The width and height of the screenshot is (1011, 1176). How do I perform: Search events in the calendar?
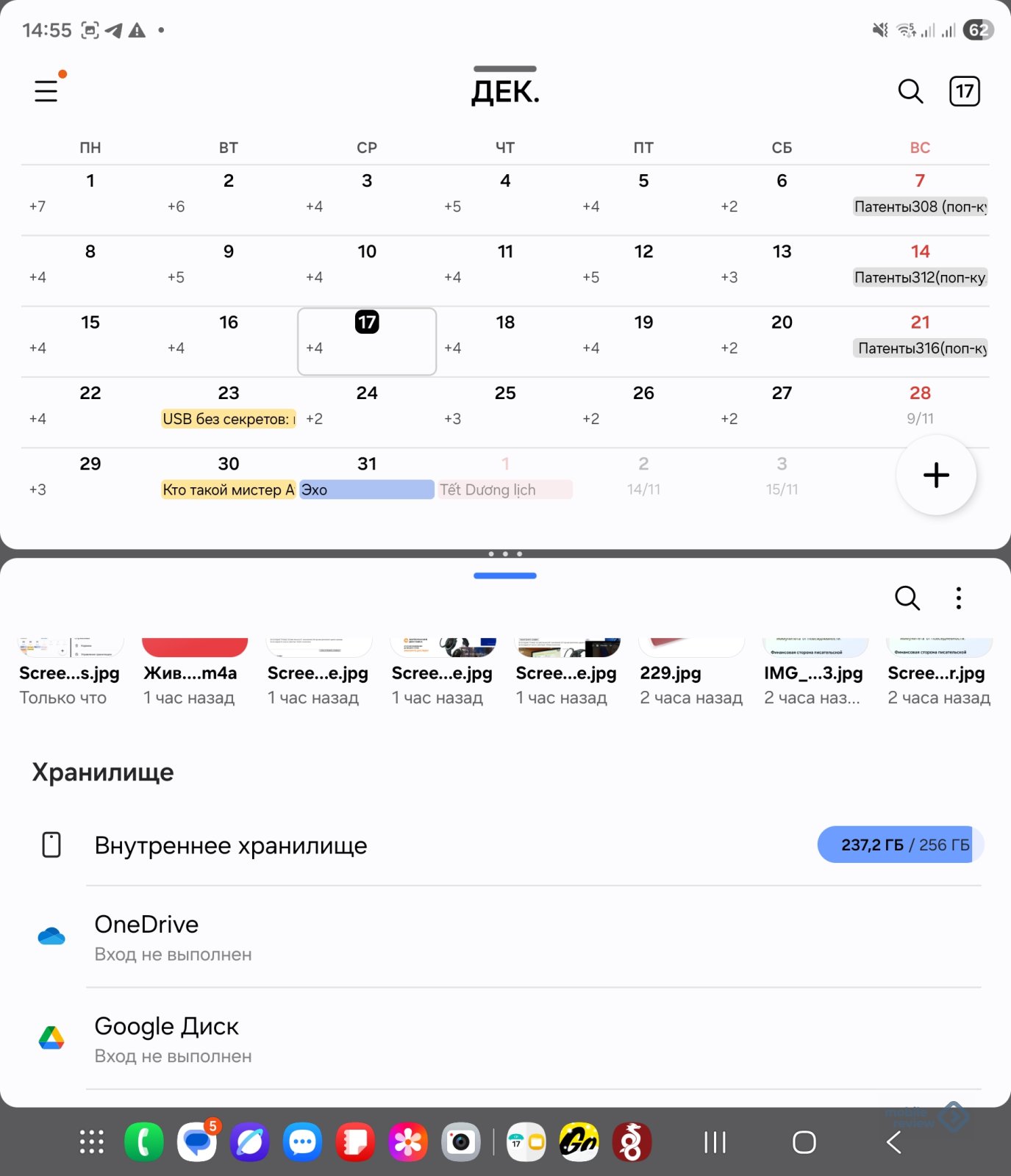910,91
